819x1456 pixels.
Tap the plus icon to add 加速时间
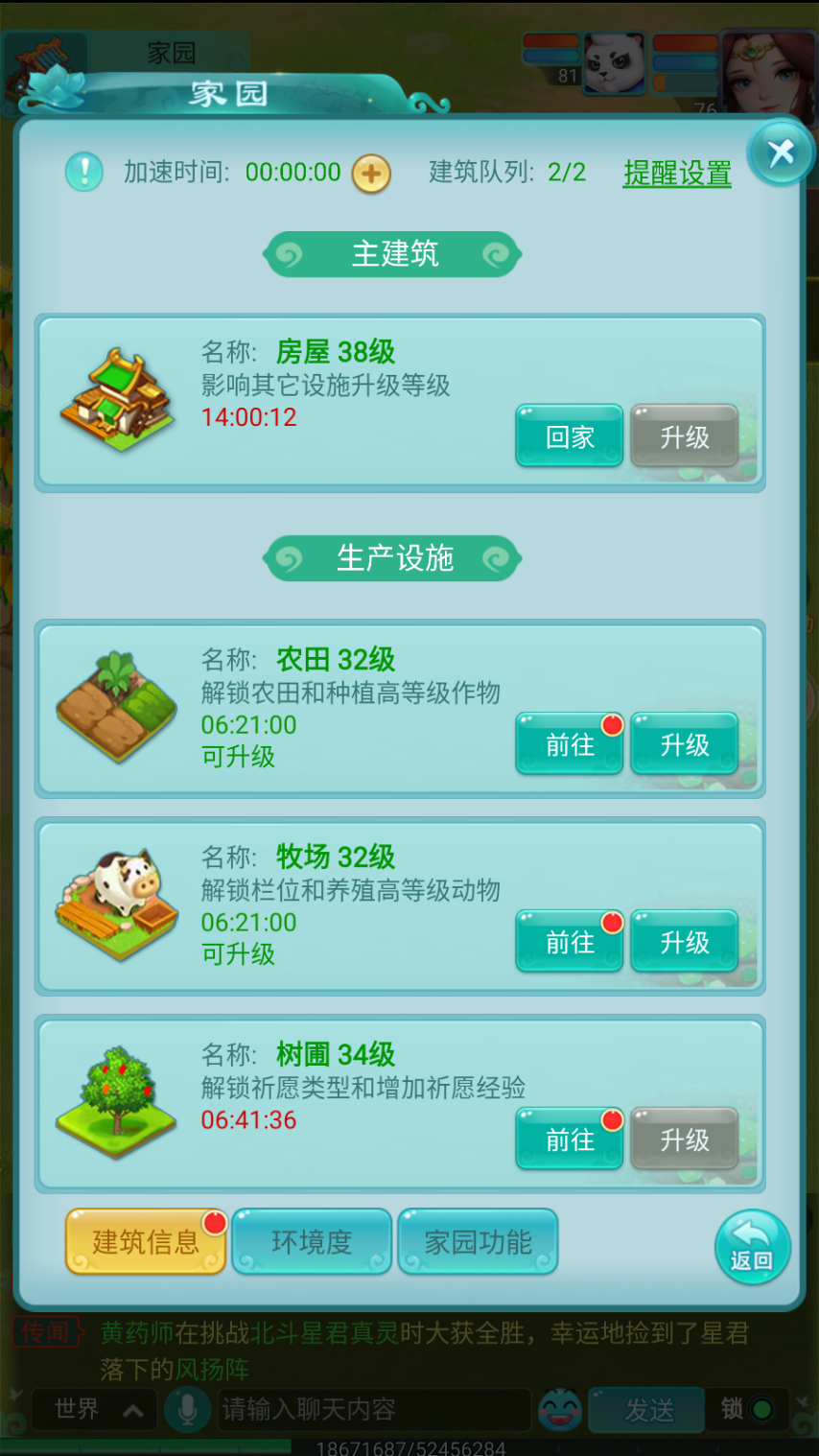371,175
